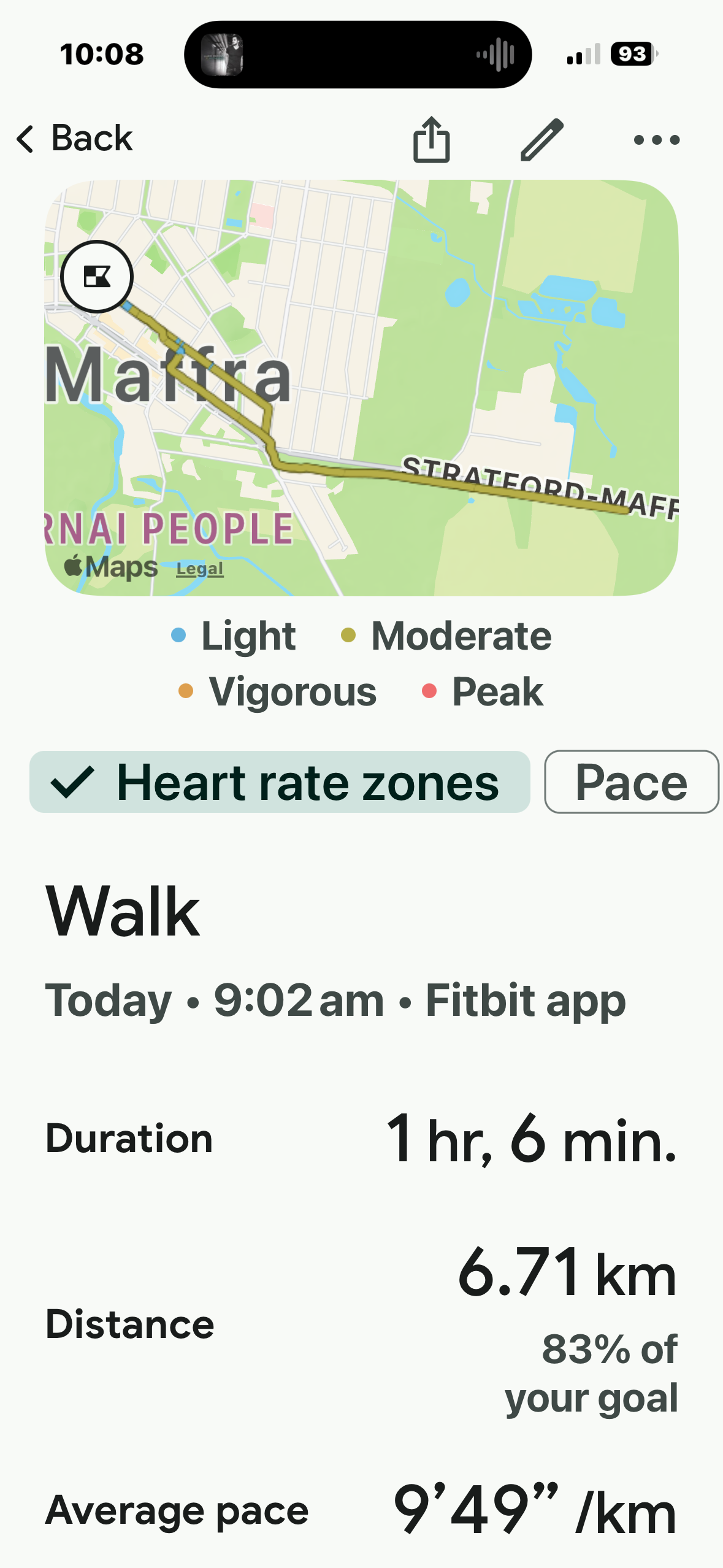Open the three-dot overflow menu
The image size is (723, 1568).
656,140
